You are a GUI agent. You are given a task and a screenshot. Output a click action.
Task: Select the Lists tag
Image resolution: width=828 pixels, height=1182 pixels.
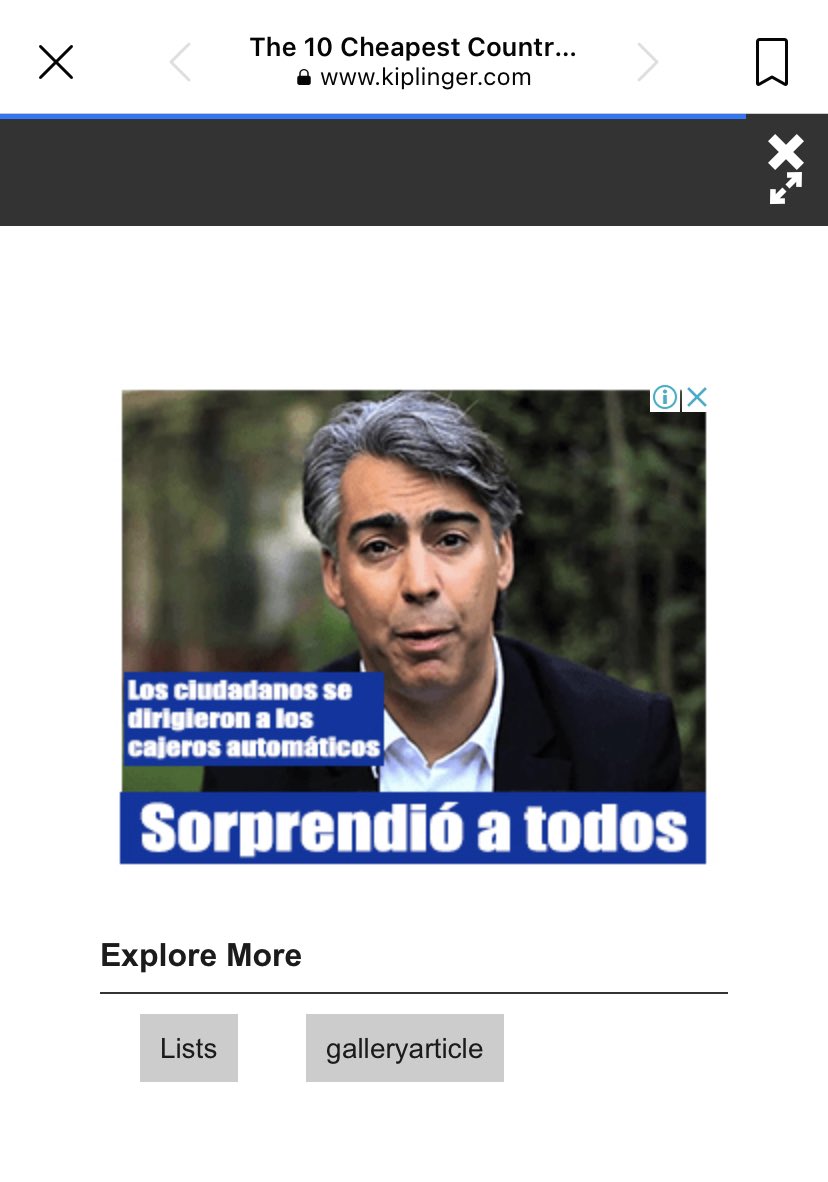click(x=189, y=1048)
